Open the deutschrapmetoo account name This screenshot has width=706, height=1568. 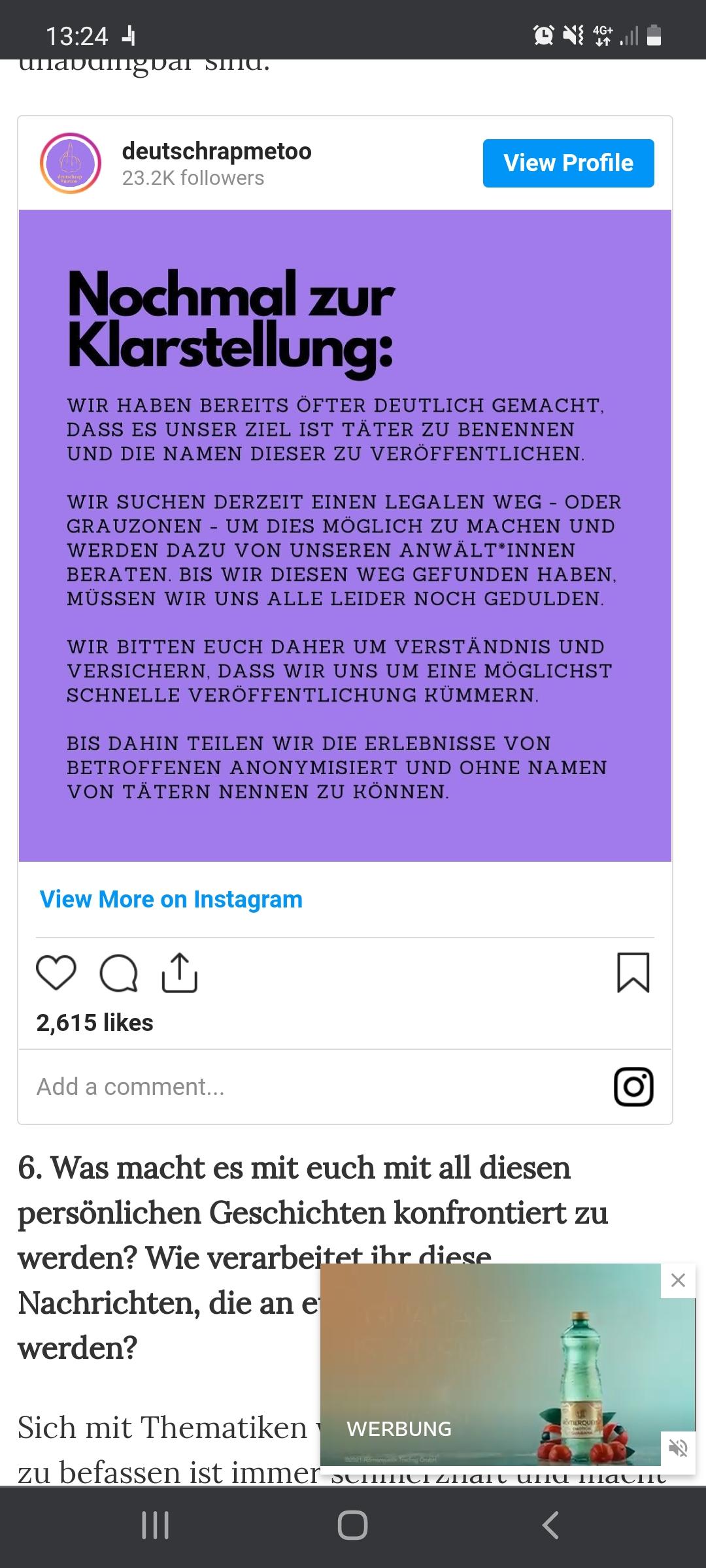216,151
